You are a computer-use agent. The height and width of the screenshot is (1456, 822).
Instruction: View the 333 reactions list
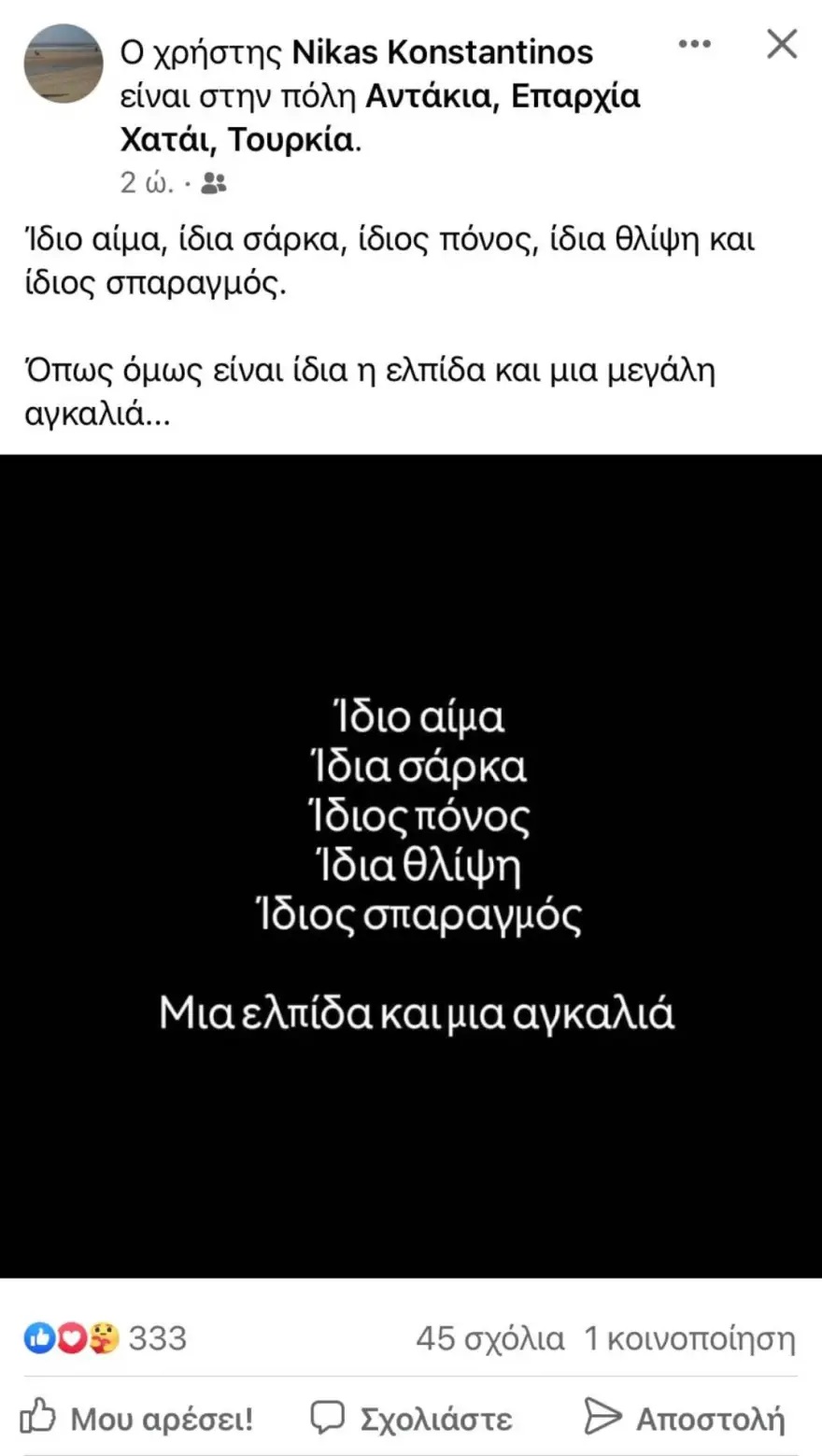(105, 1338)
